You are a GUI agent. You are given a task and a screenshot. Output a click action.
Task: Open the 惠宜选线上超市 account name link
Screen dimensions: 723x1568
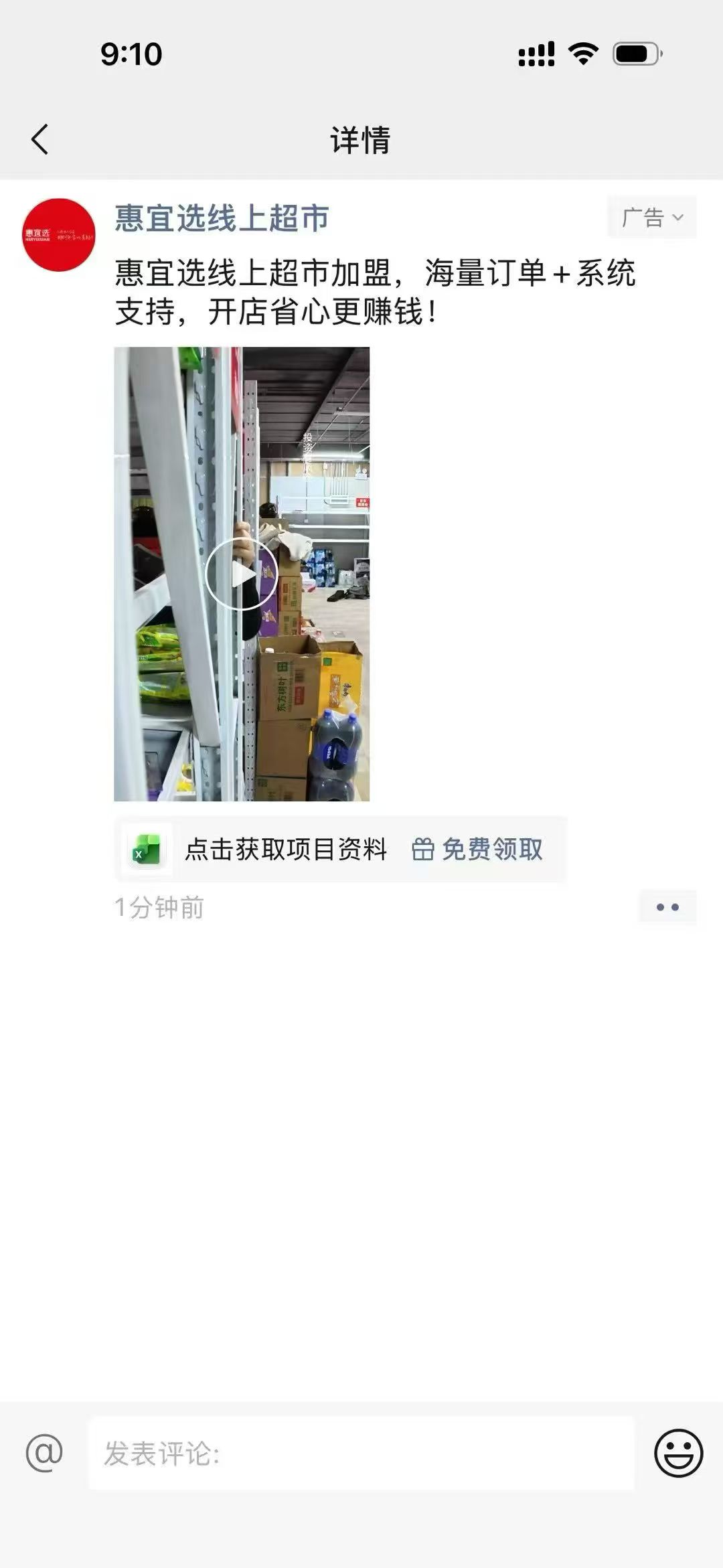click(222, 218)
